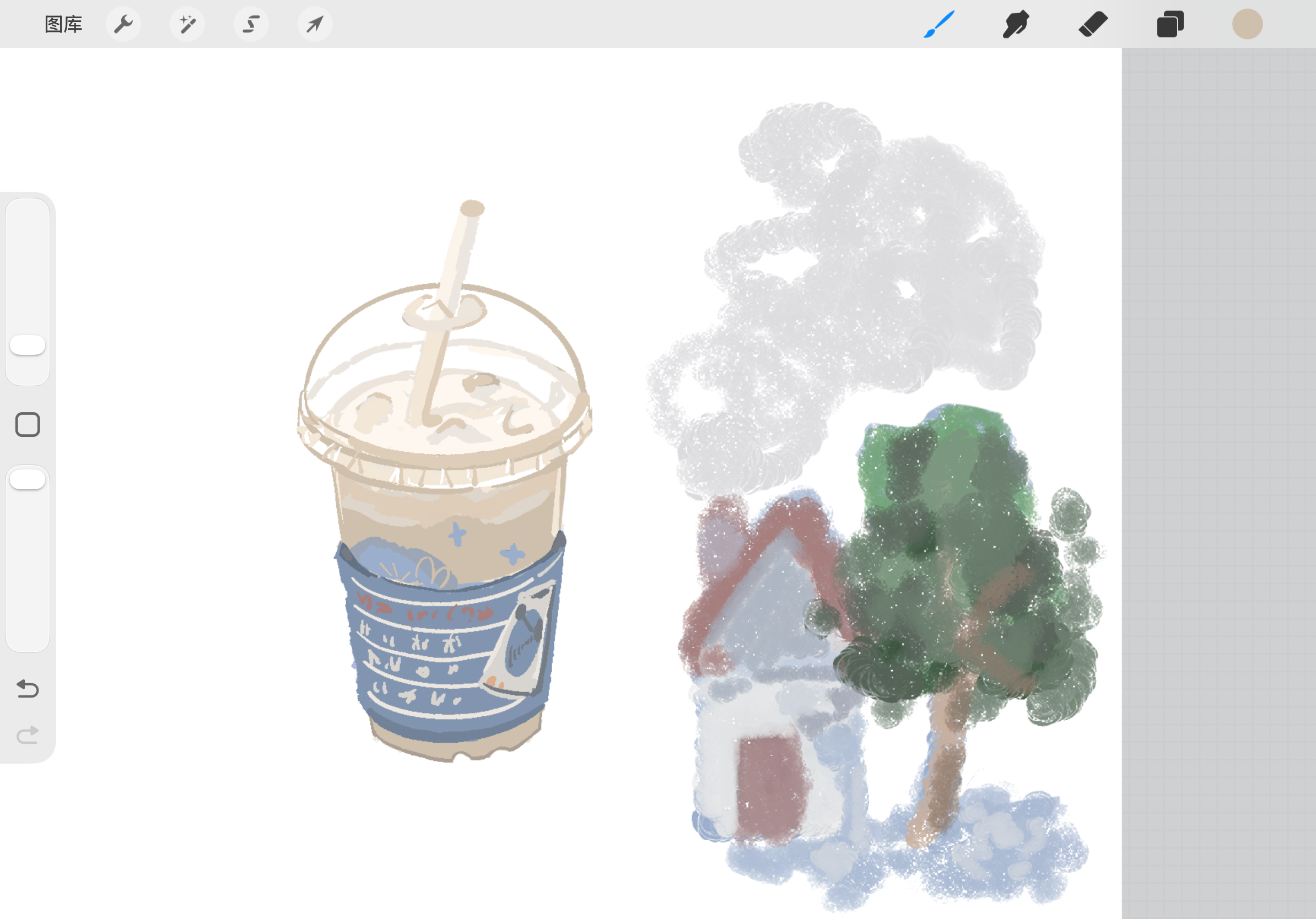Open the 图库 gallery
The height and width of the screenshot is (919, 1316).
coord(63,24)
